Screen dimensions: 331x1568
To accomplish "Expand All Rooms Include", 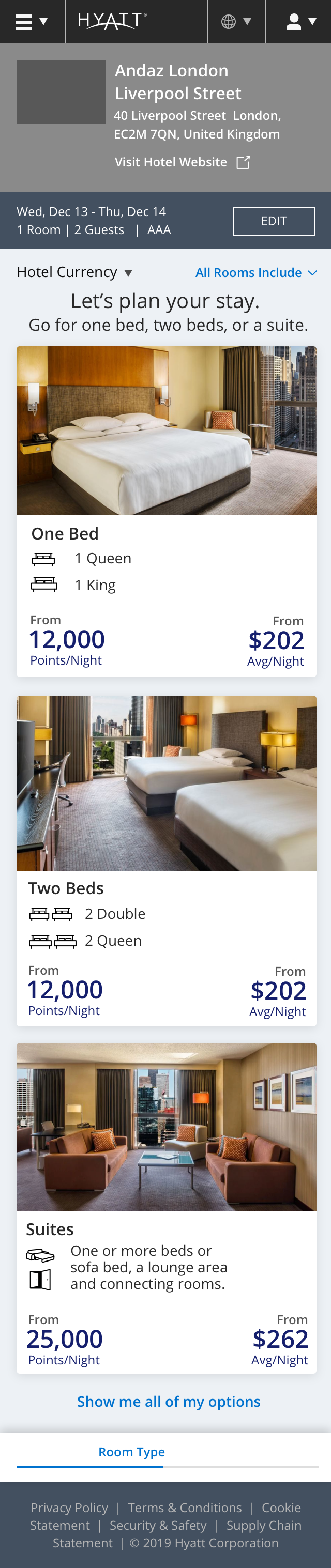I will click(x=256, y=273).
